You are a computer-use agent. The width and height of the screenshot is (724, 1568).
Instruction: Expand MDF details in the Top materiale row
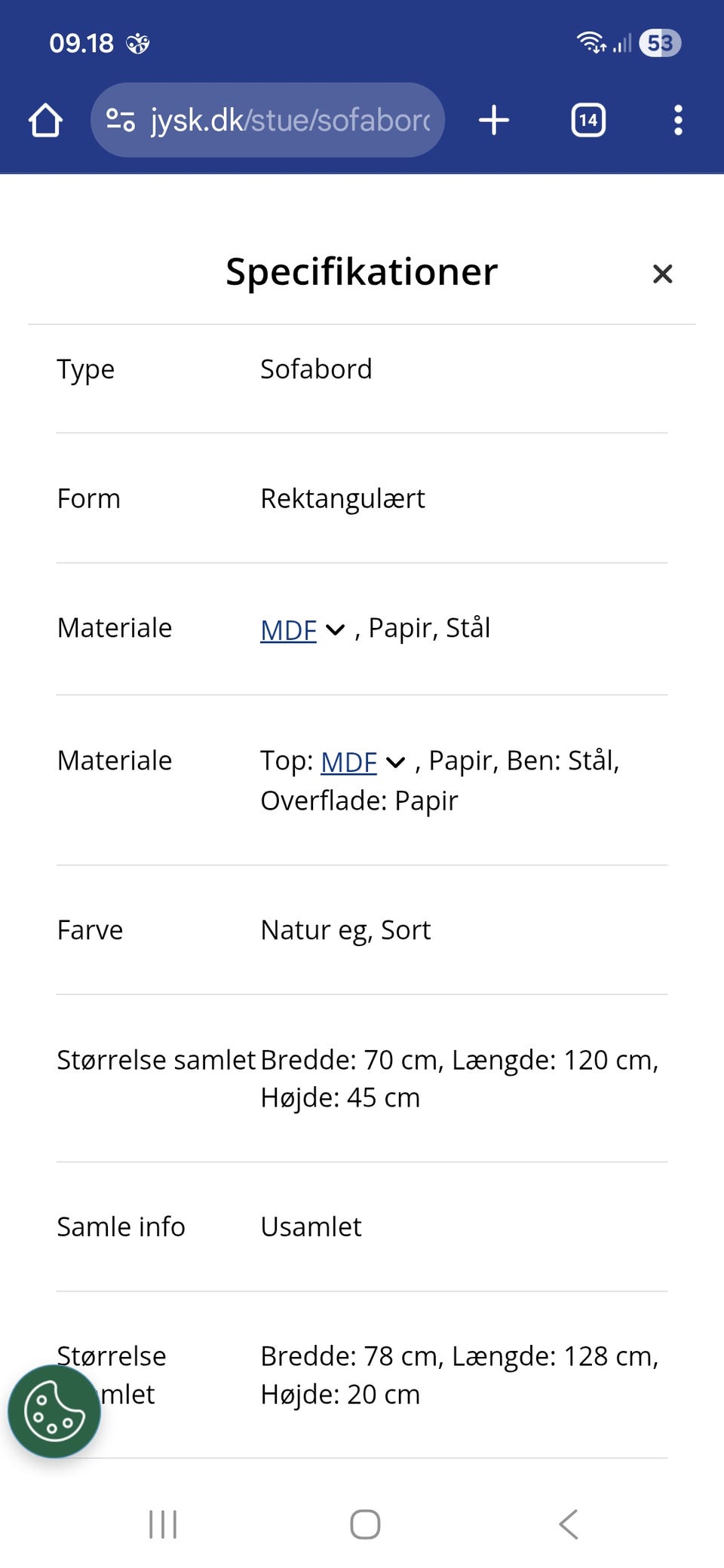[395, 763]
